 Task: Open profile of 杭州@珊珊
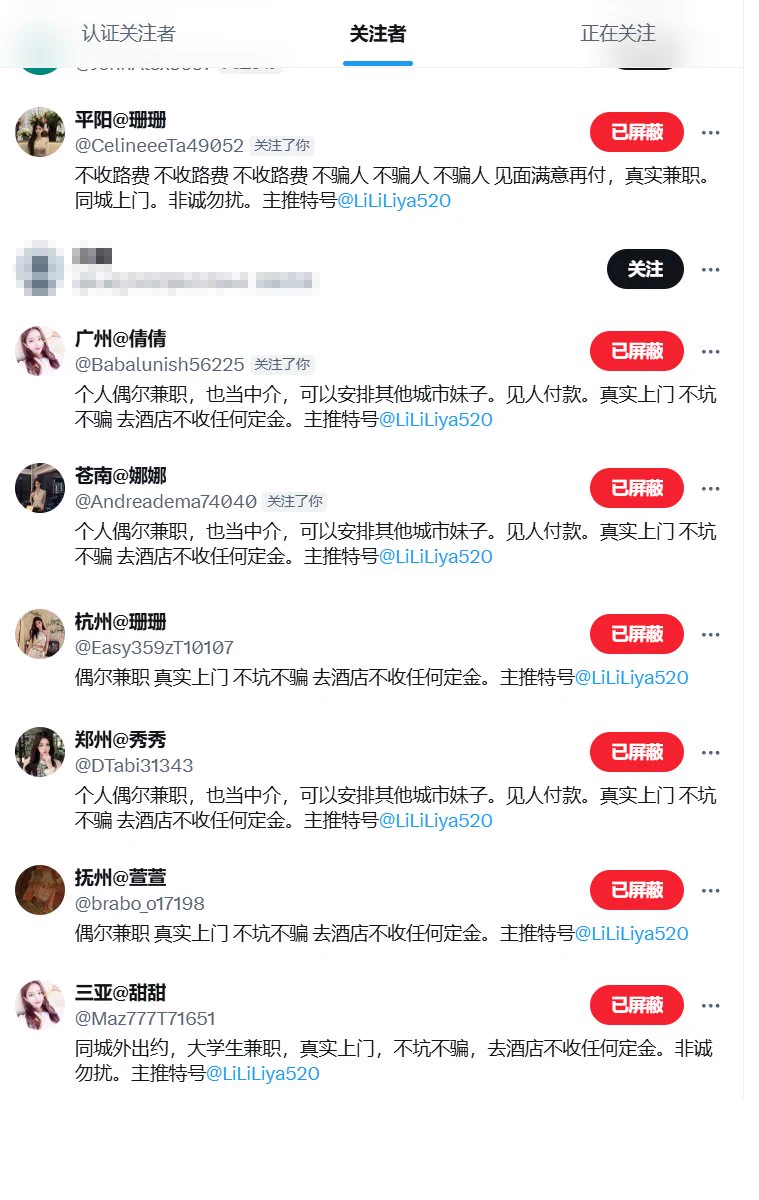pyautogui.click(x=121, y=622)
